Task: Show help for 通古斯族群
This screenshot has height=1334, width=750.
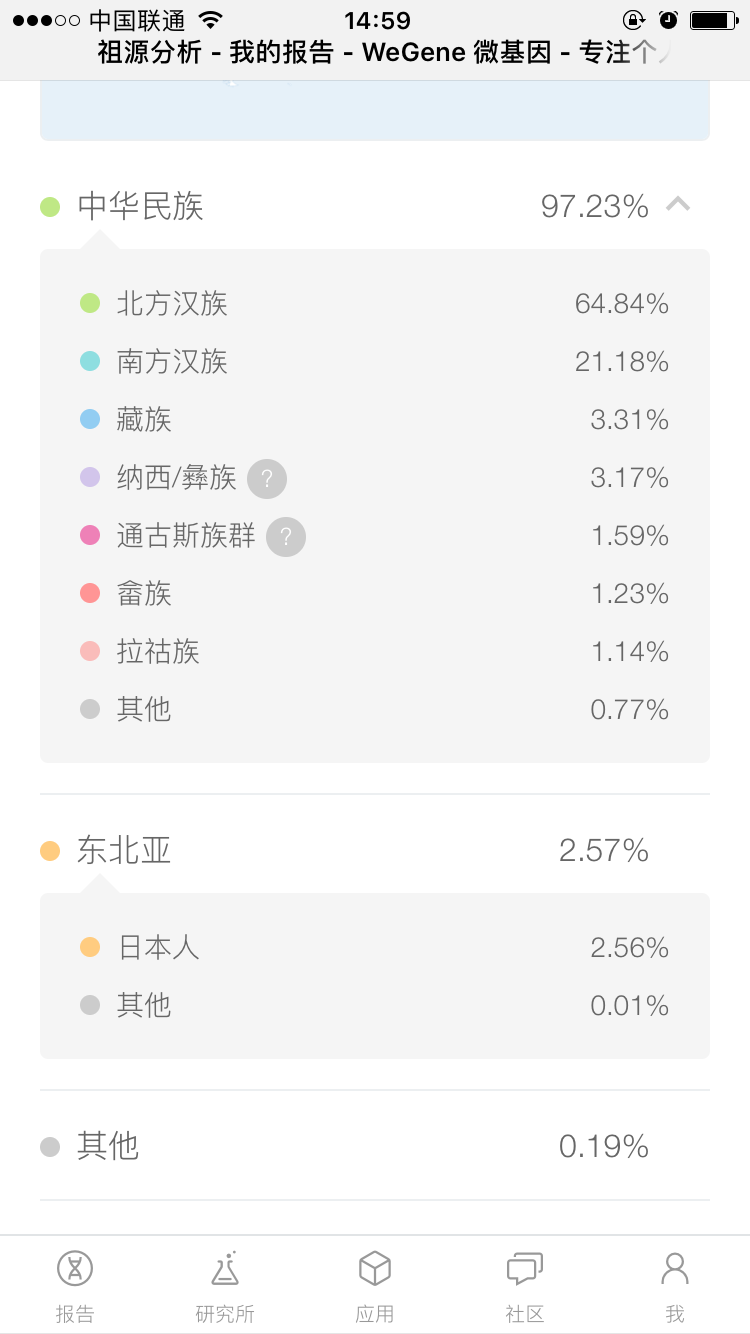Action: [286, 537]
